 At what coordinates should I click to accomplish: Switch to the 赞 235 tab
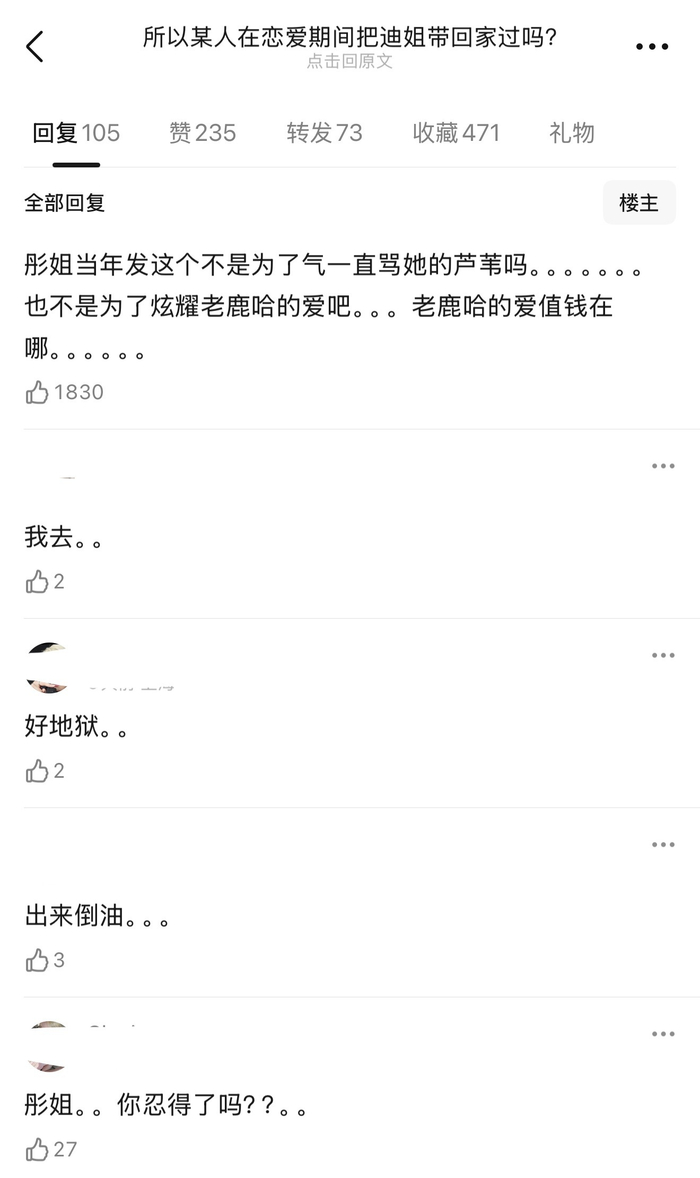202,133
